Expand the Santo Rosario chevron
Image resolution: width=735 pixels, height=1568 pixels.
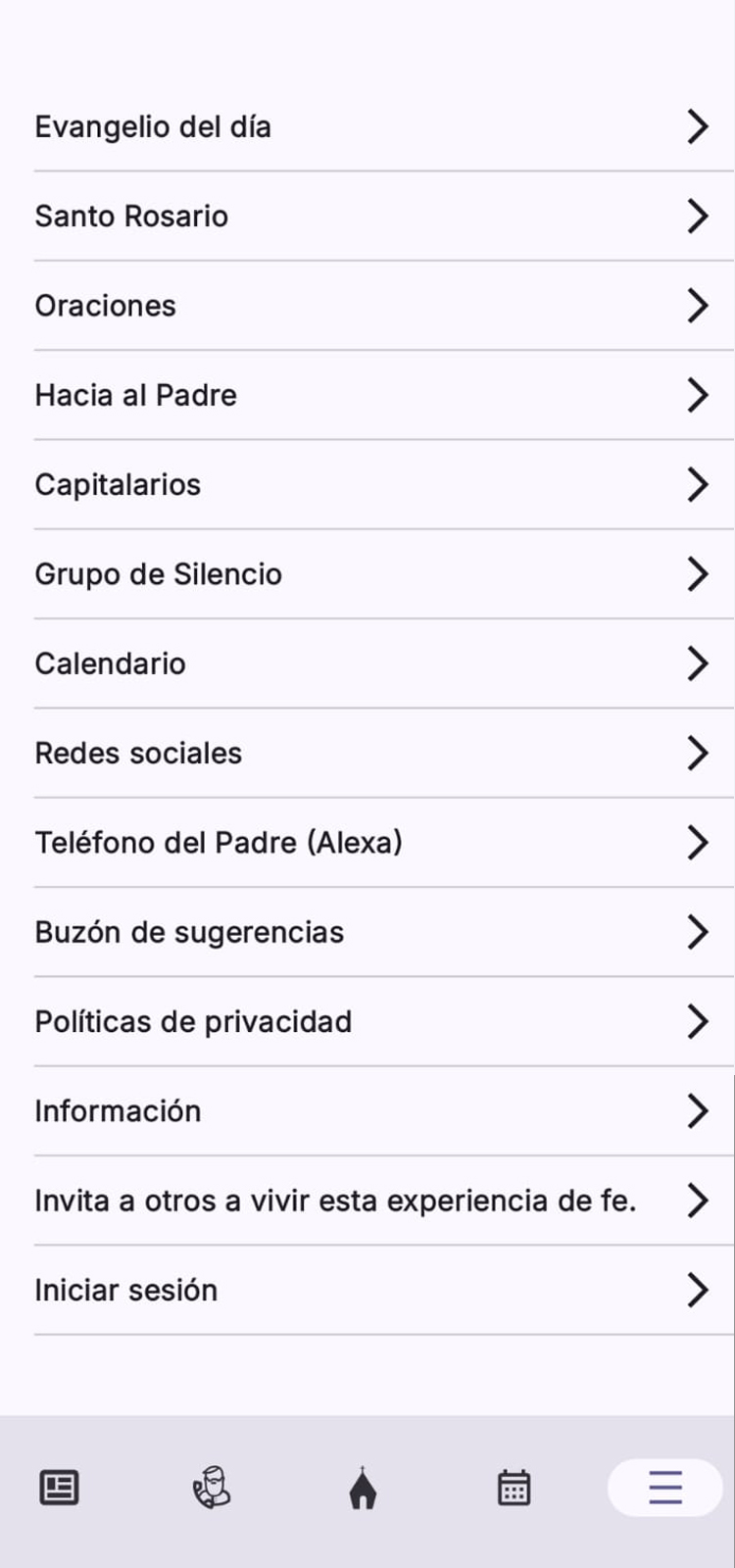coord(698,216)
